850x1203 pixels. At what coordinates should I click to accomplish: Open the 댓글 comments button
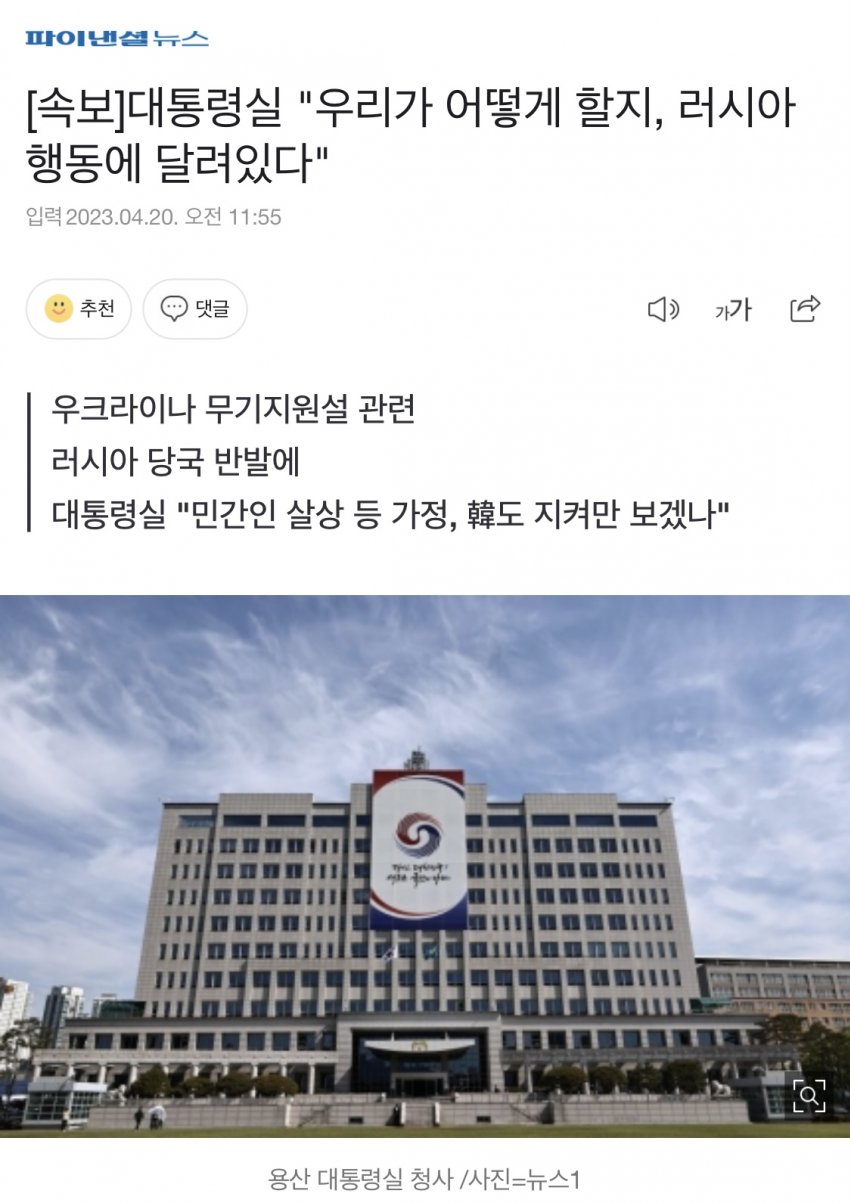pos(195,309)
